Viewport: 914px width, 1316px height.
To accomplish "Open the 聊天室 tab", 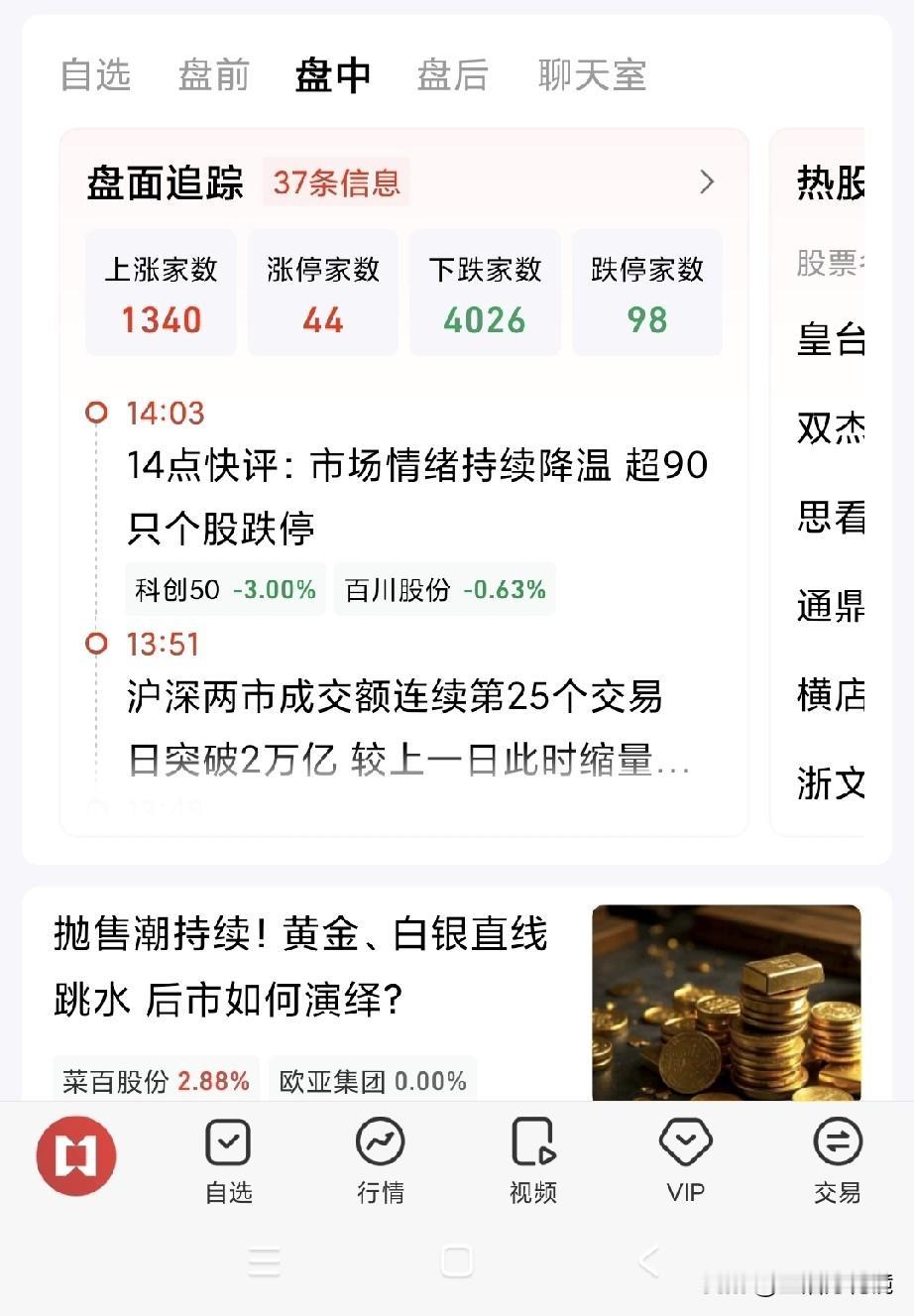I will click(592, 74).
